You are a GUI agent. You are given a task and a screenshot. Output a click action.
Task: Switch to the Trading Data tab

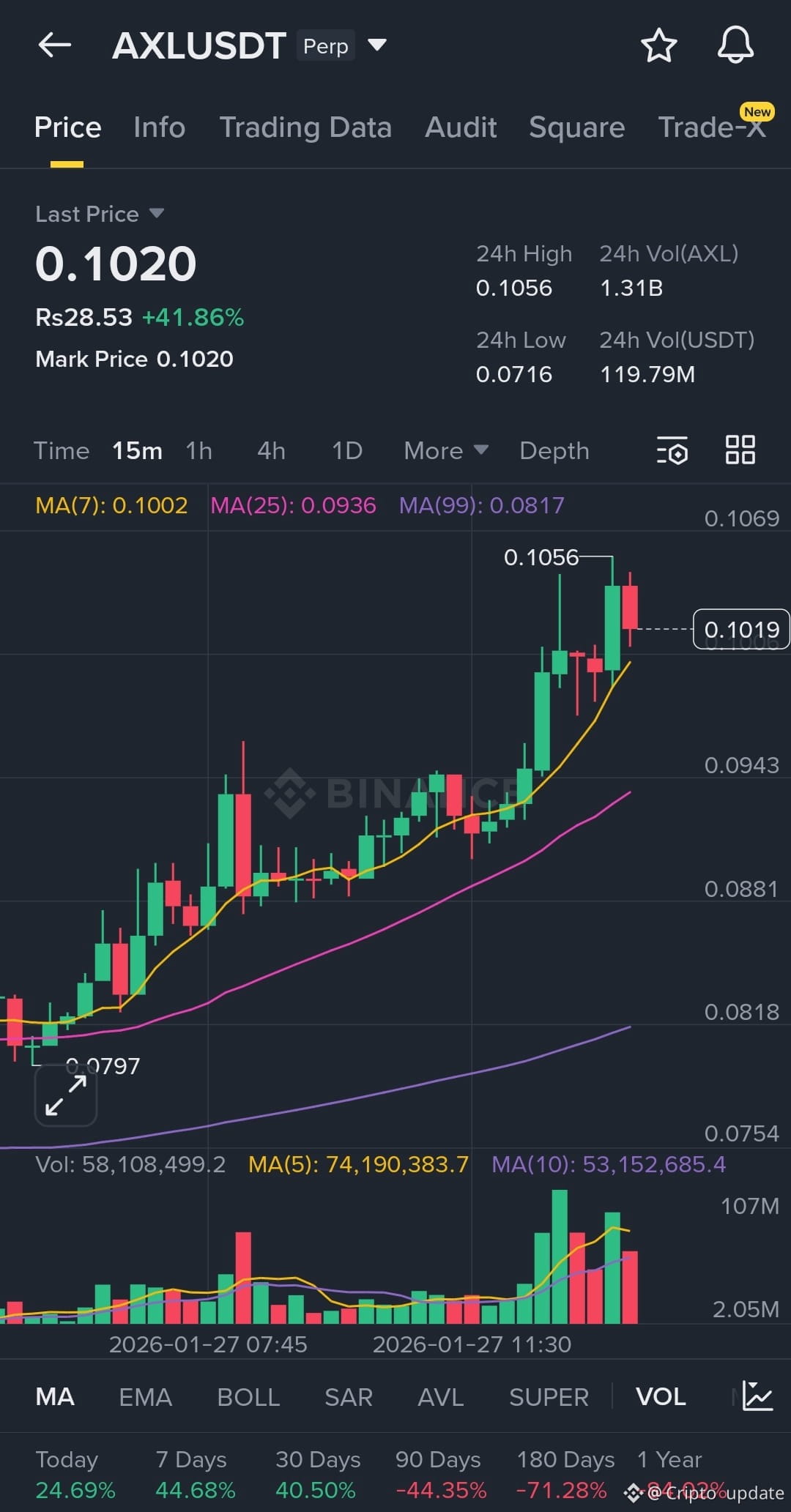(306, 127)
